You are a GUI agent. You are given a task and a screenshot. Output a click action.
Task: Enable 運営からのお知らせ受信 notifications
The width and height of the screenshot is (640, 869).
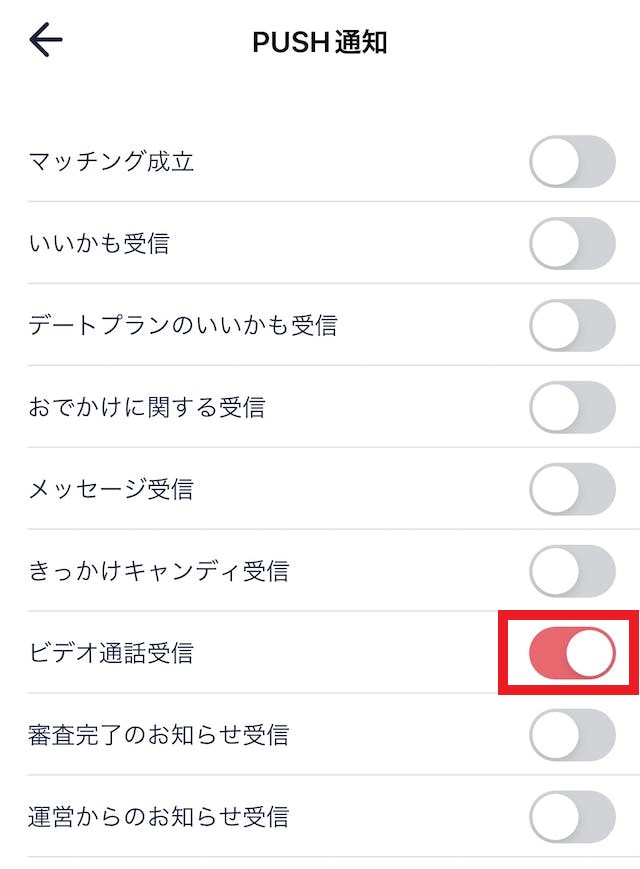pyautogui.click(x=572, y=818)
